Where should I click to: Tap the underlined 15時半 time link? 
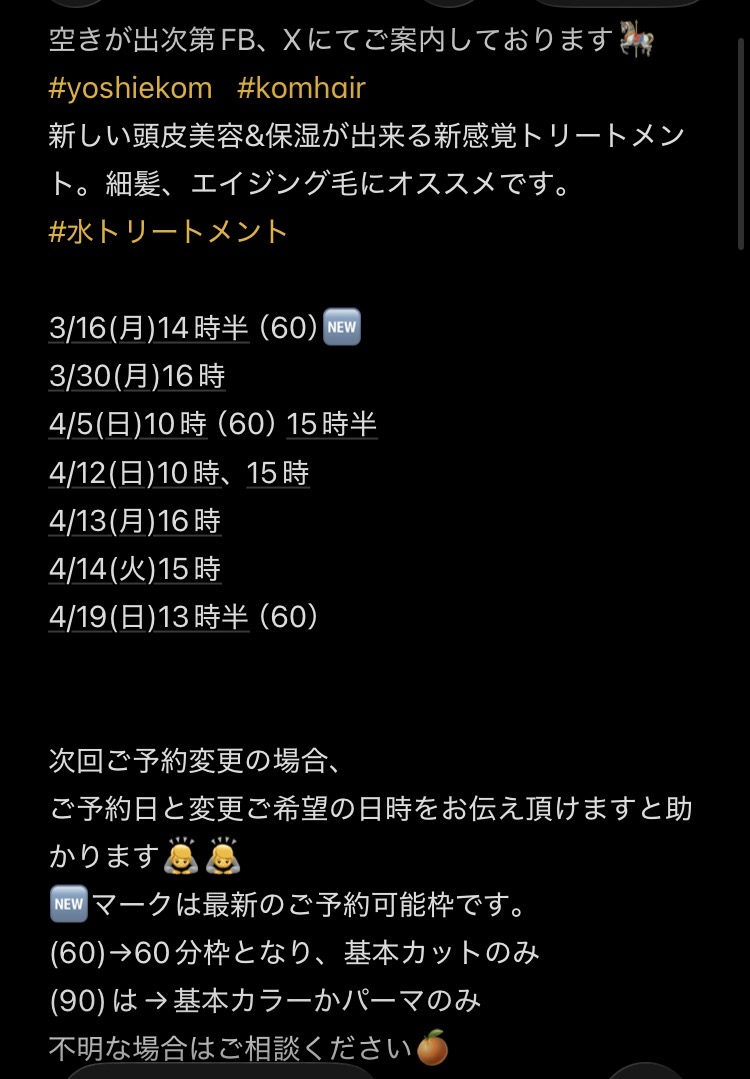point(332,424)
